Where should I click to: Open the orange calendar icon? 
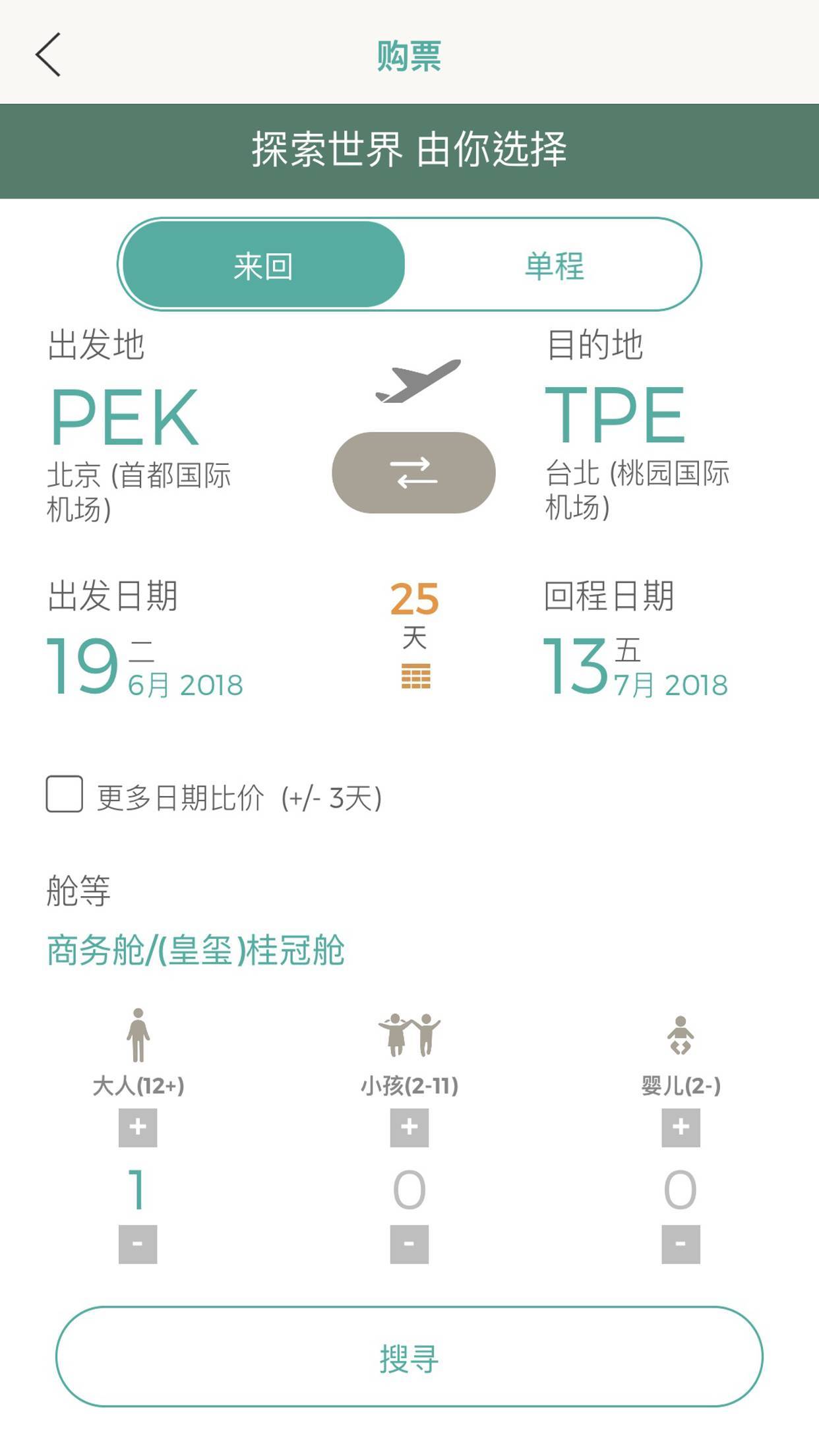(x=415, y=676)
